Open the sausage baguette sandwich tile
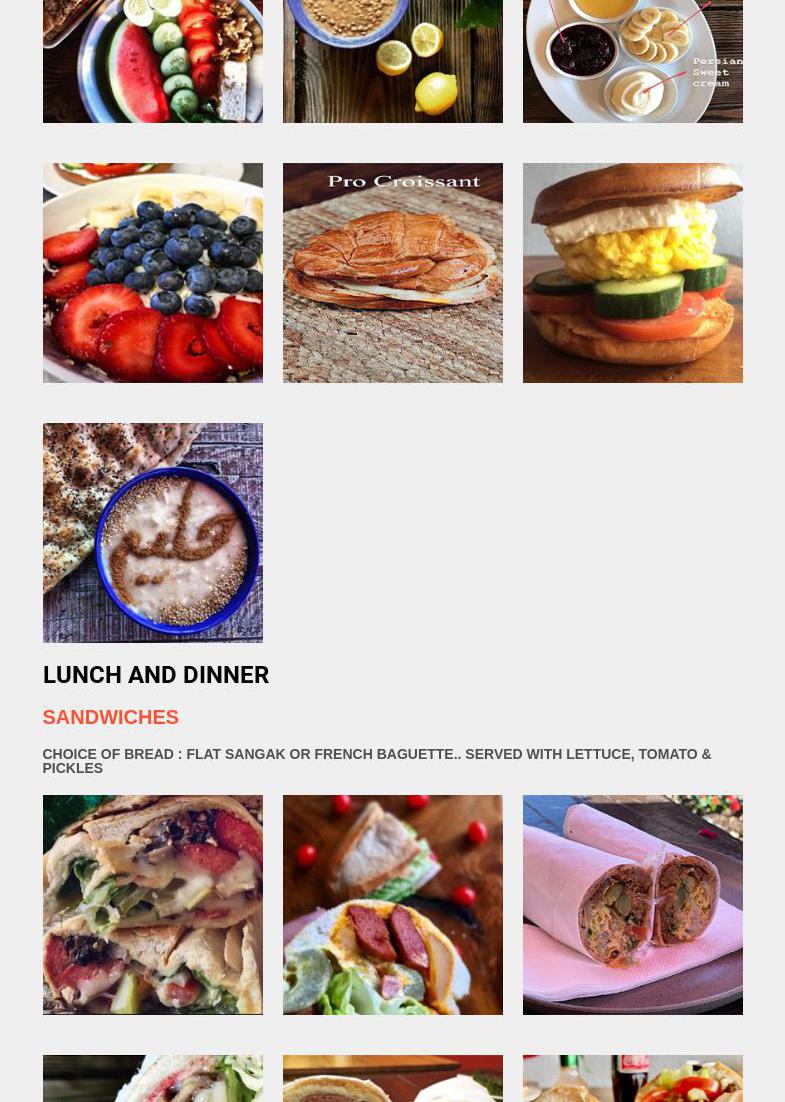The image size is (785, 1102). click(392, 904)
